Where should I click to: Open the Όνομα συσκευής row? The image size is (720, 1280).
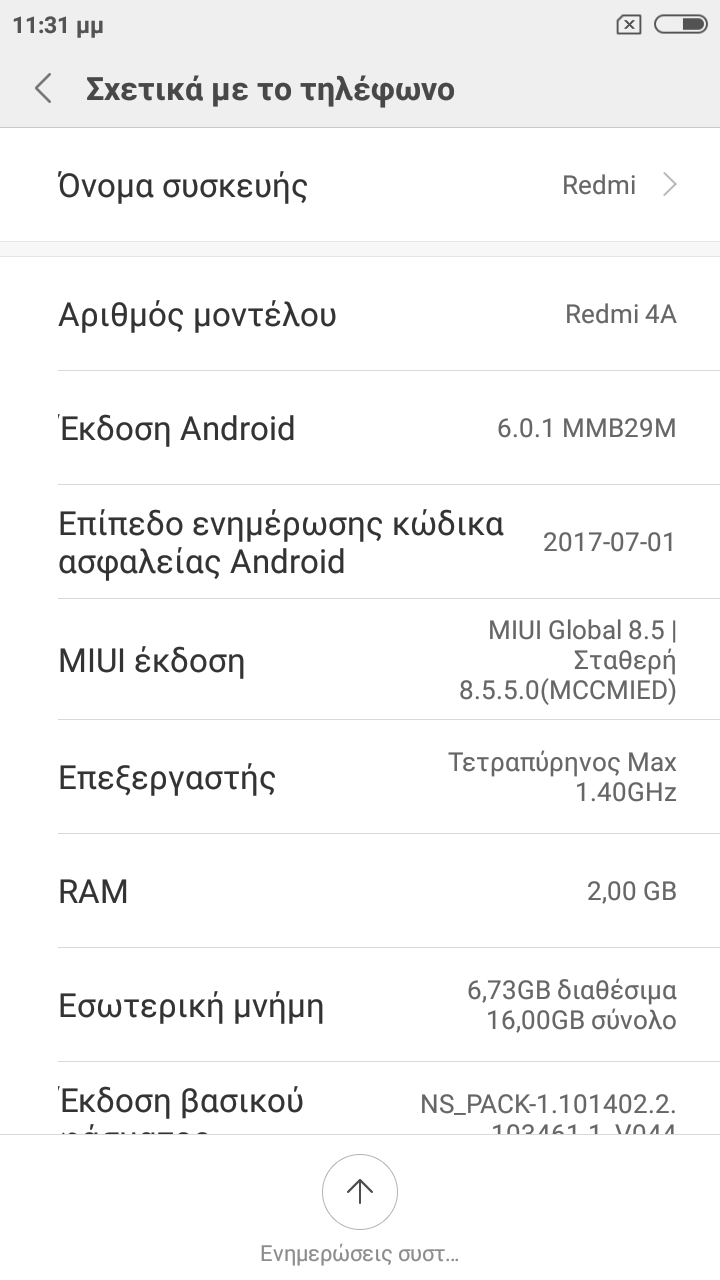coord(360,186)
